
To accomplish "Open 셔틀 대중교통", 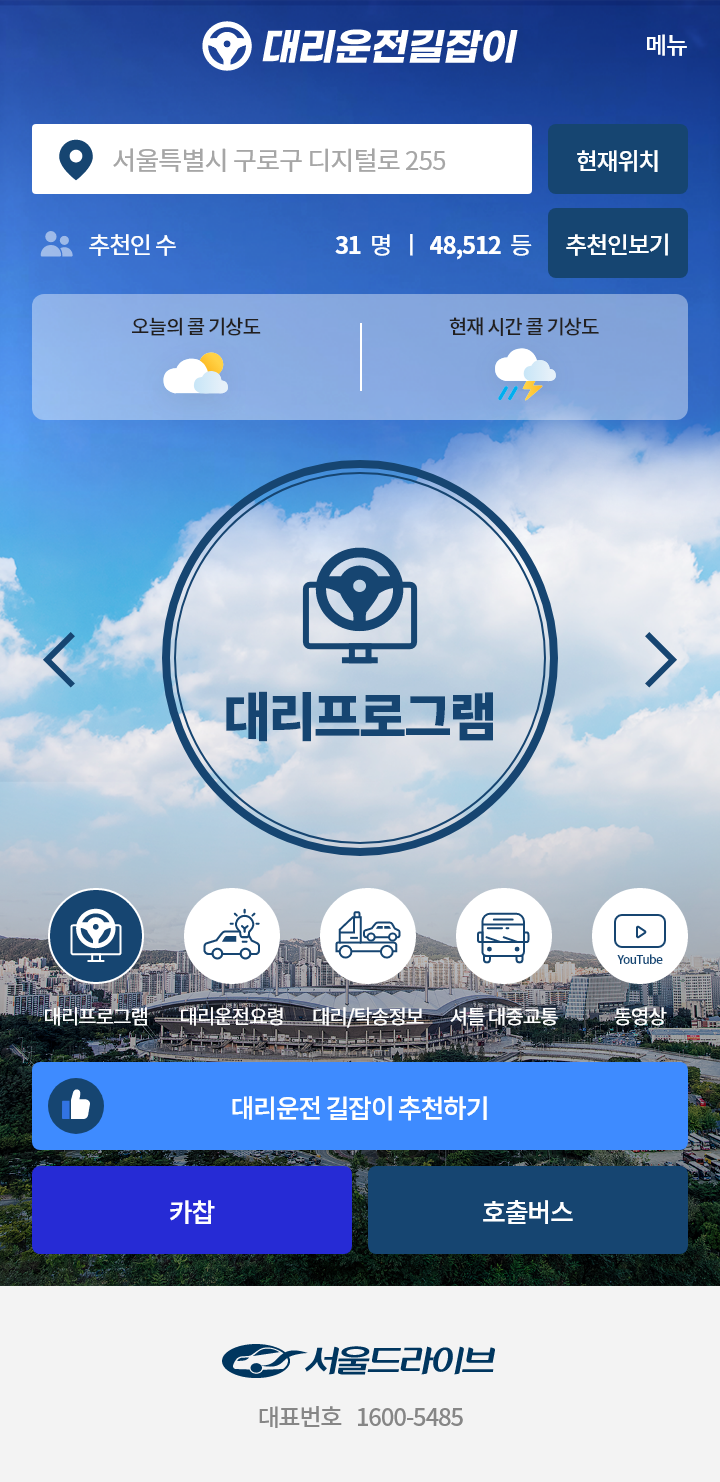I will pos(504,936).
